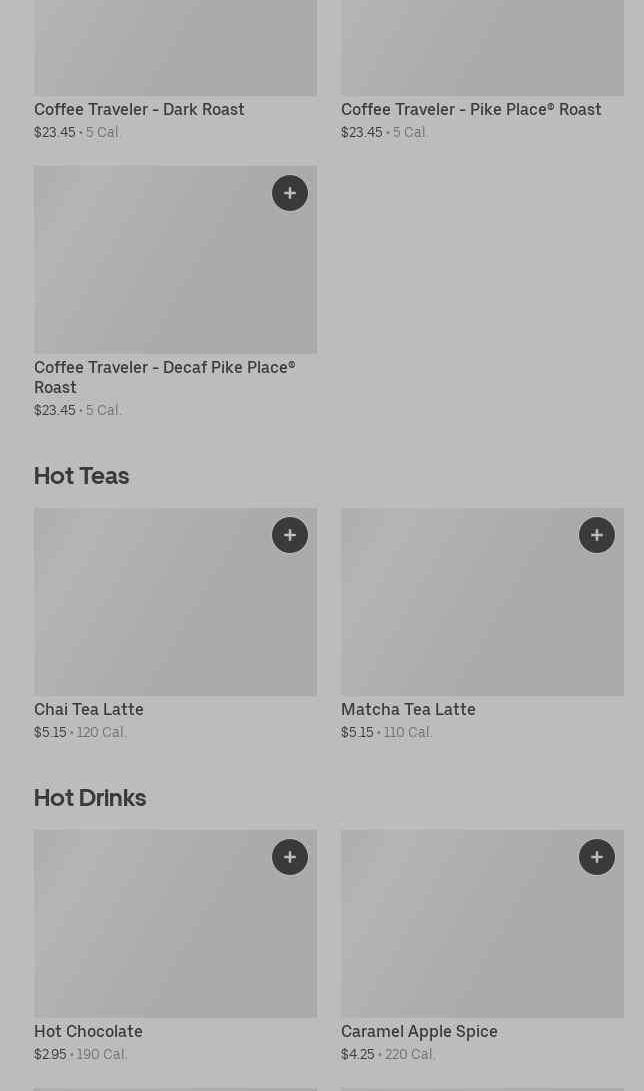Add Chai Tea Latte to order
This screenshot has height=1091, width=644.
pyautogui.click(x=290, y=535)
